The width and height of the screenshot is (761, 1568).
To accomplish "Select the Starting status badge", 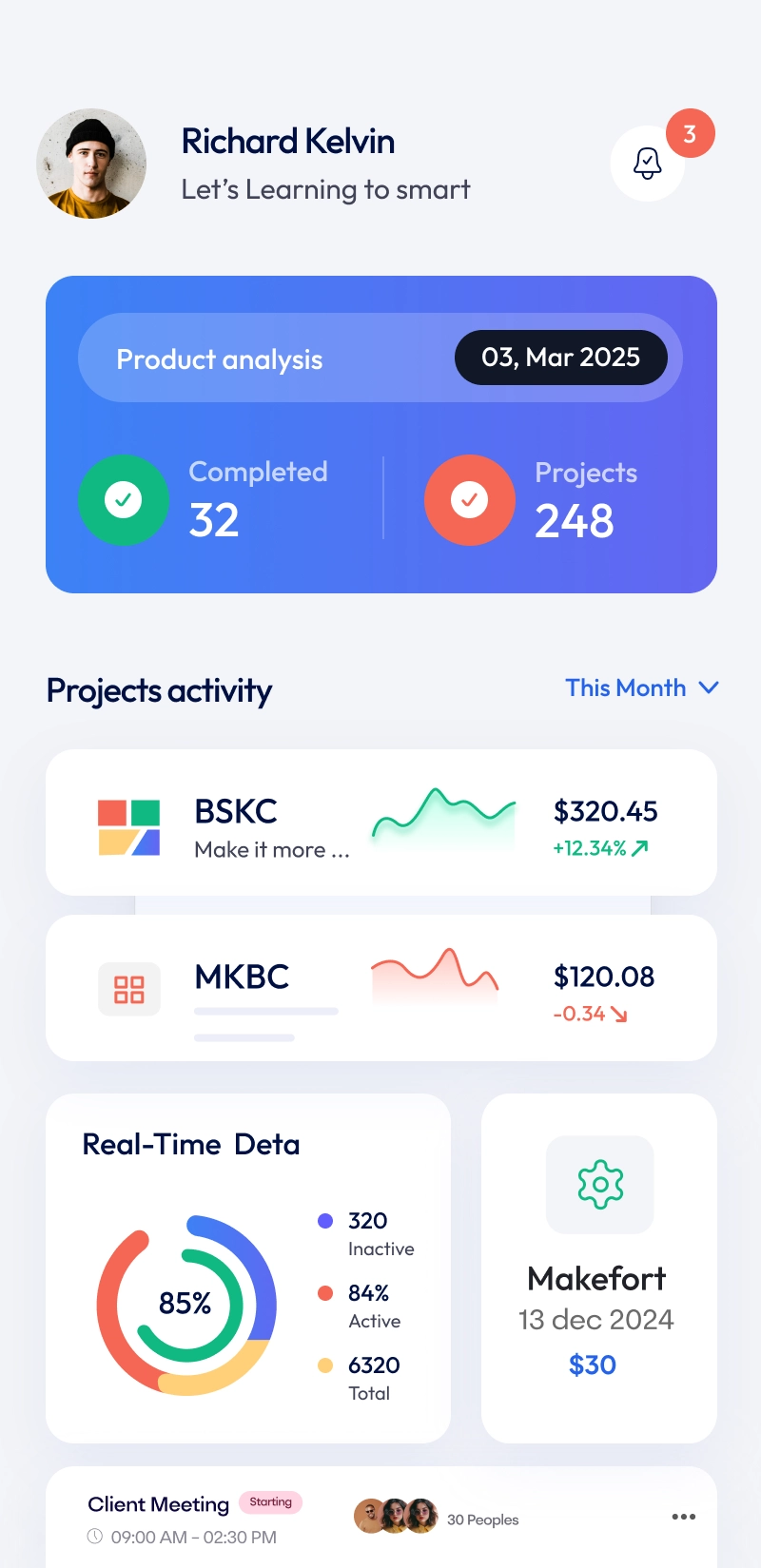I will tap(270, 1502).
